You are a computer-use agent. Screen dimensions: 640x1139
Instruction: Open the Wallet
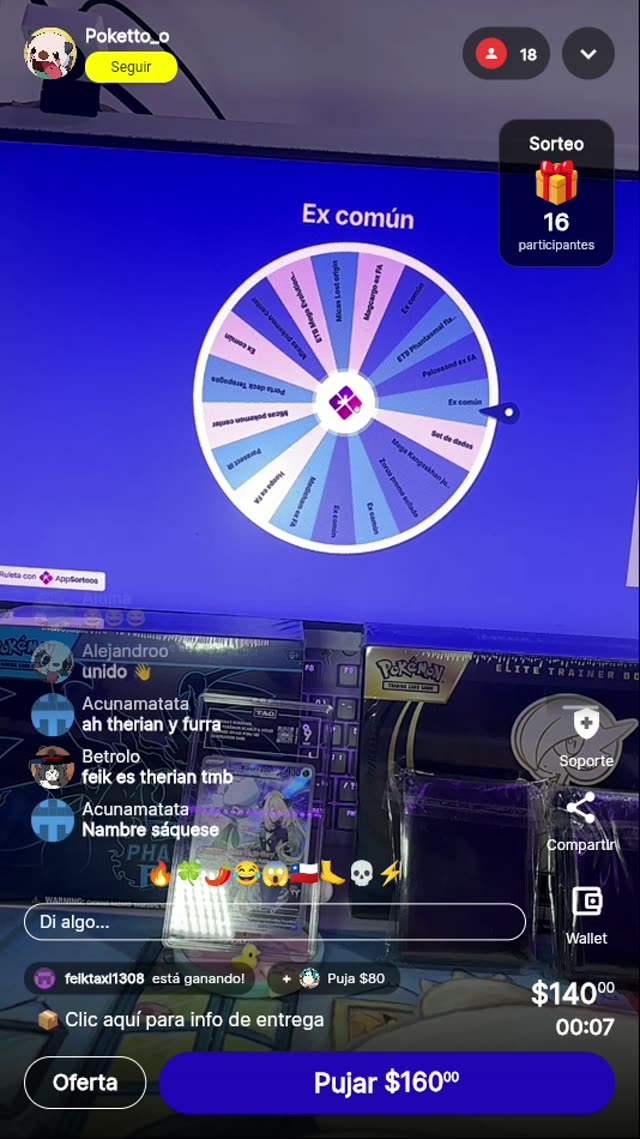click(x=586, y=903)
